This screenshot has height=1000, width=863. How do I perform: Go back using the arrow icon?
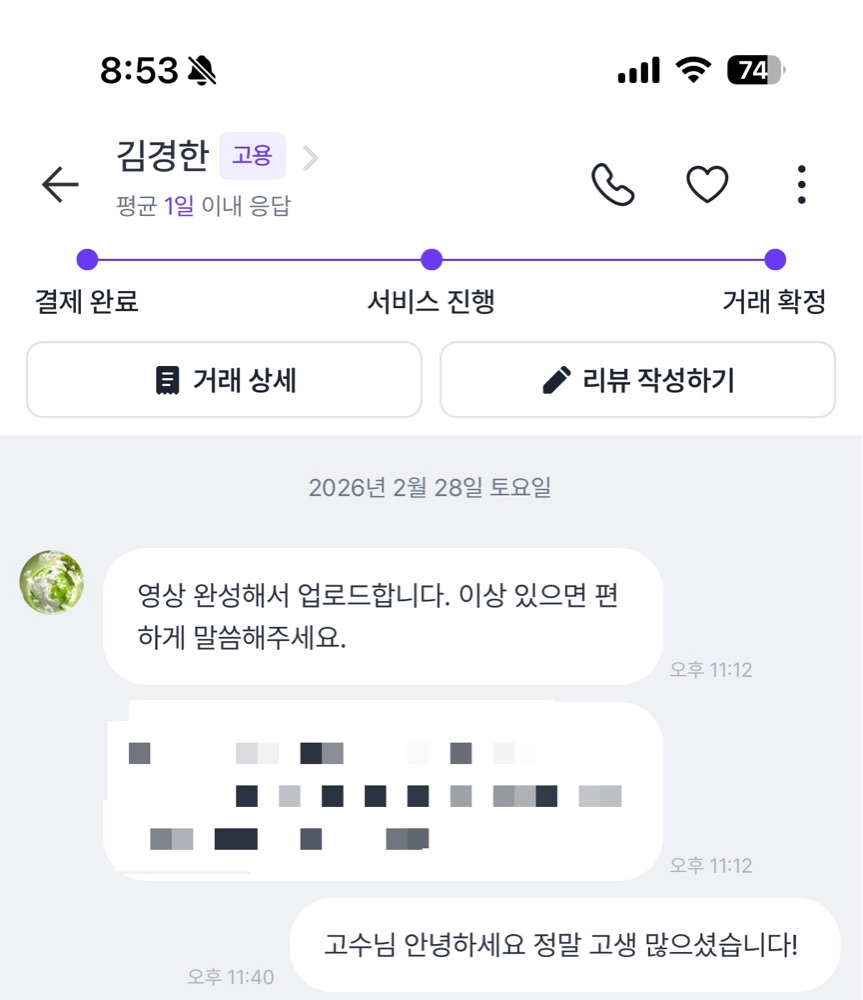click(60, 184)
